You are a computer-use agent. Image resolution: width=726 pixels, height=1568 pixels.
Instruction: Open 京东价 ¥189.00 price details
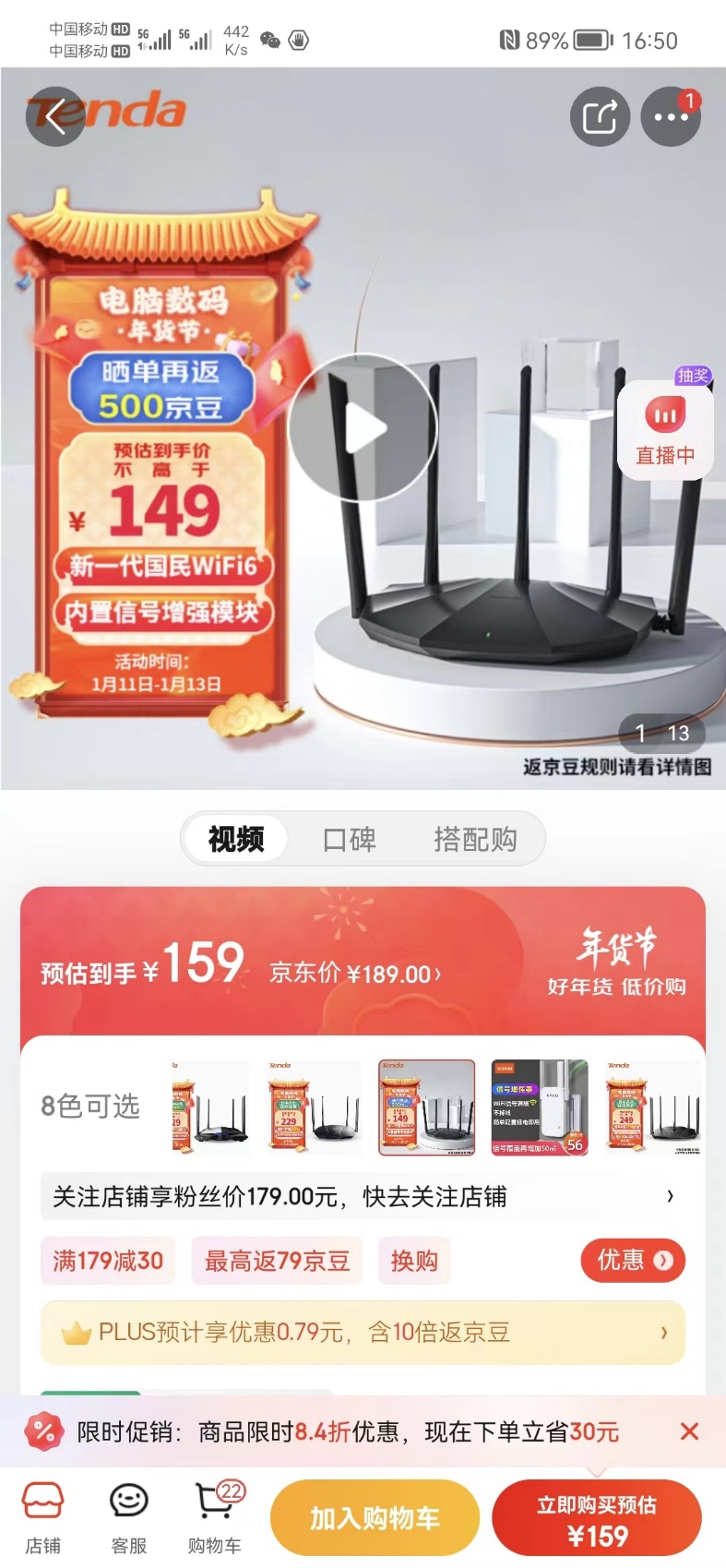(355, 974)
